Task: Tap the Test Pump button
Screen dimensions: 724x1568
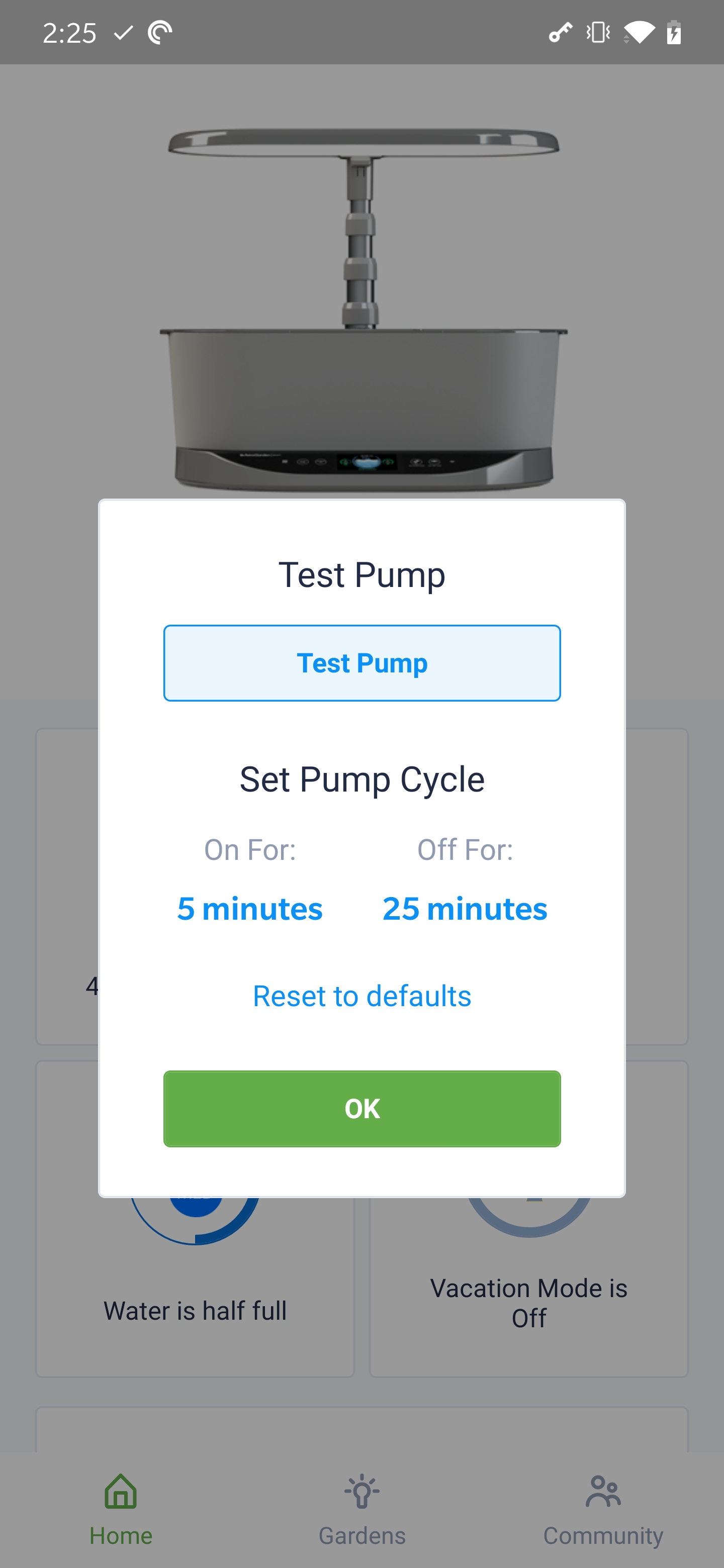Action: pyautogui.click(x=361, y=663)
